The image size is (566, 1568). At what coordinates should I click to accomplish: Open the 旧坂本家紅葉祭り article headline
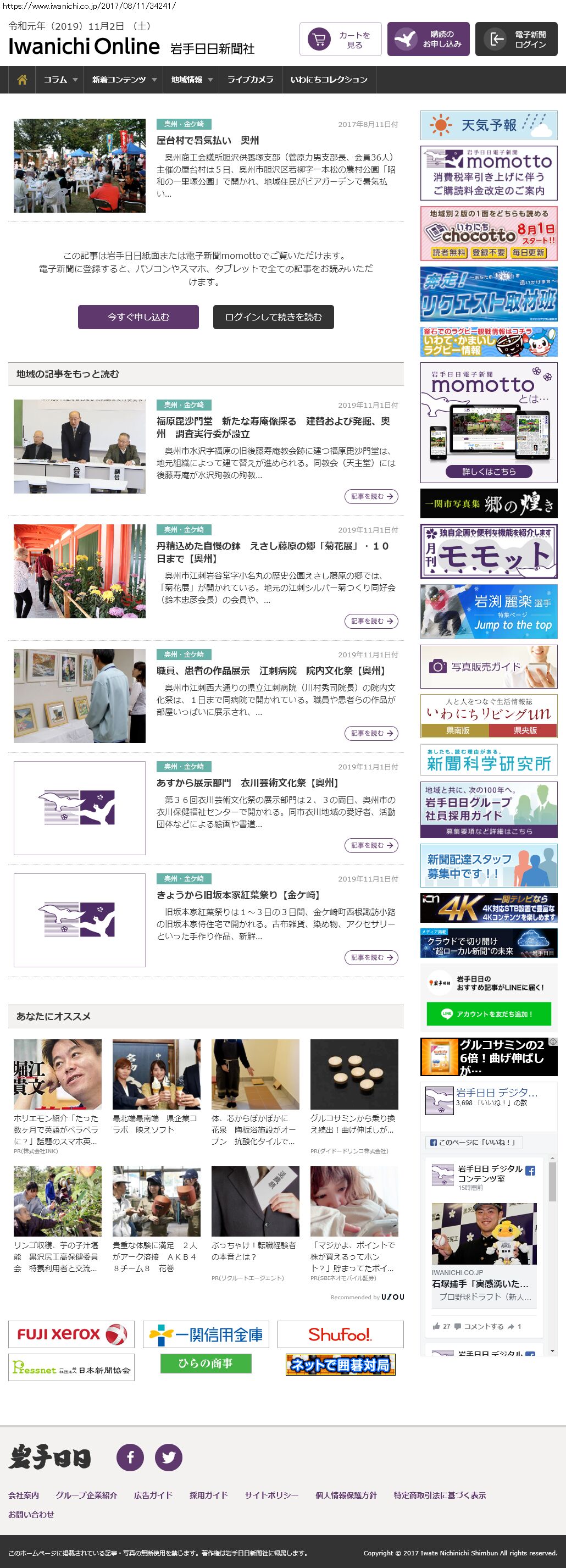[x=238, y=895]
